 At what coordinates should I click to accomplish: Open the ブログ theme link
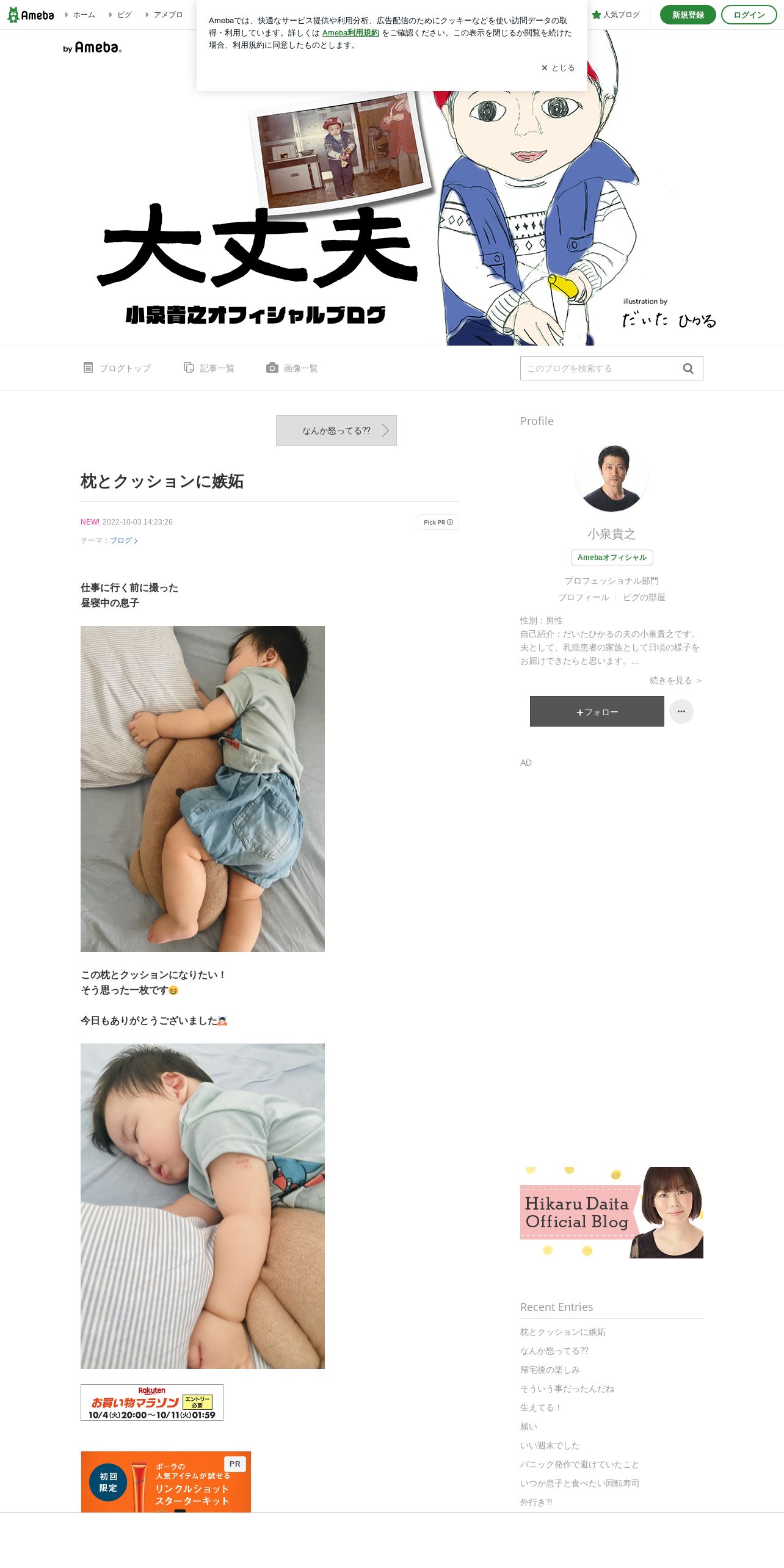(x=123, y=540)
